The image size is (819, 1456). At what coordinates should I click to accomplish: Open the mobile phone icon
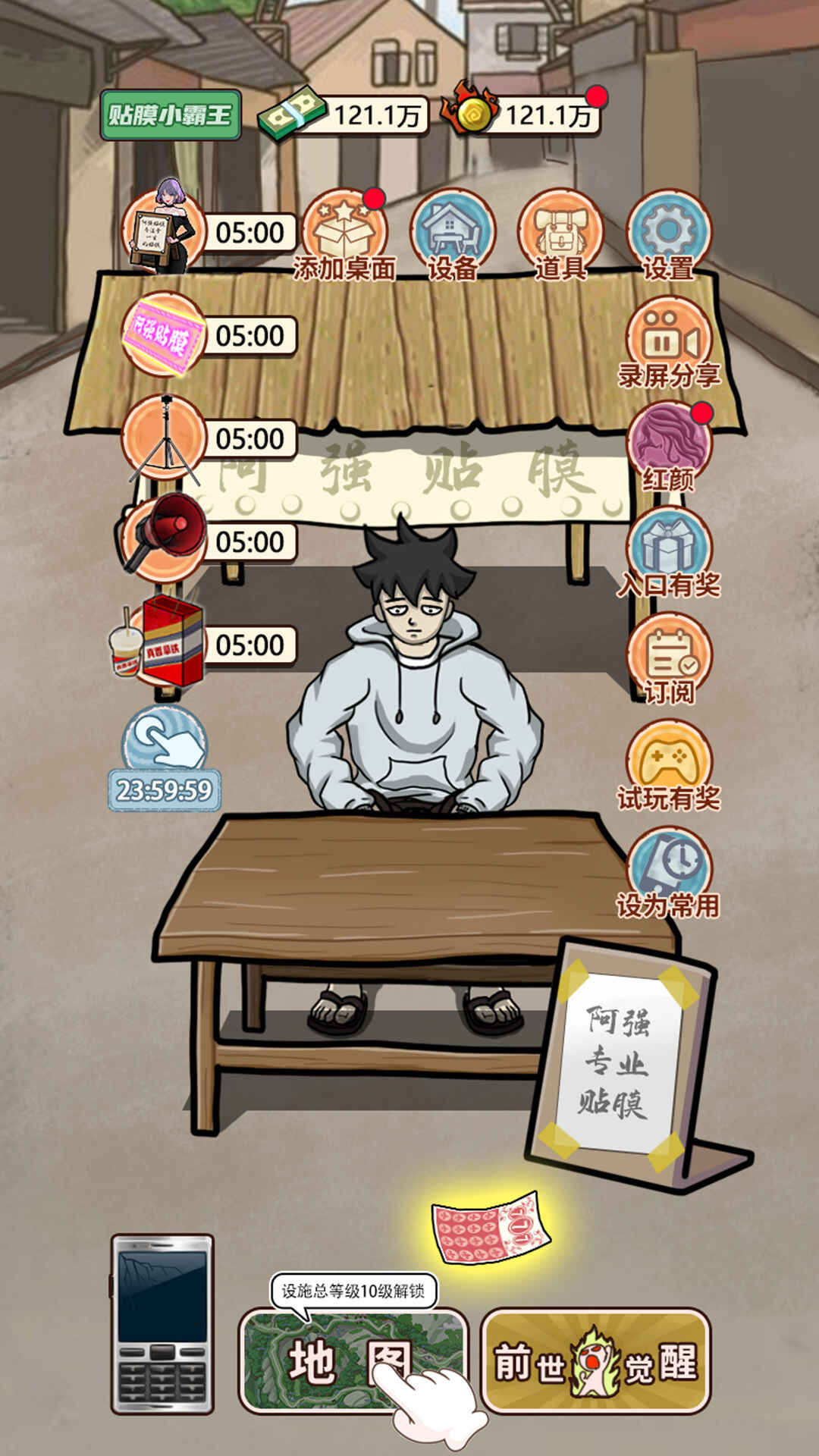tap(162, 1325)
